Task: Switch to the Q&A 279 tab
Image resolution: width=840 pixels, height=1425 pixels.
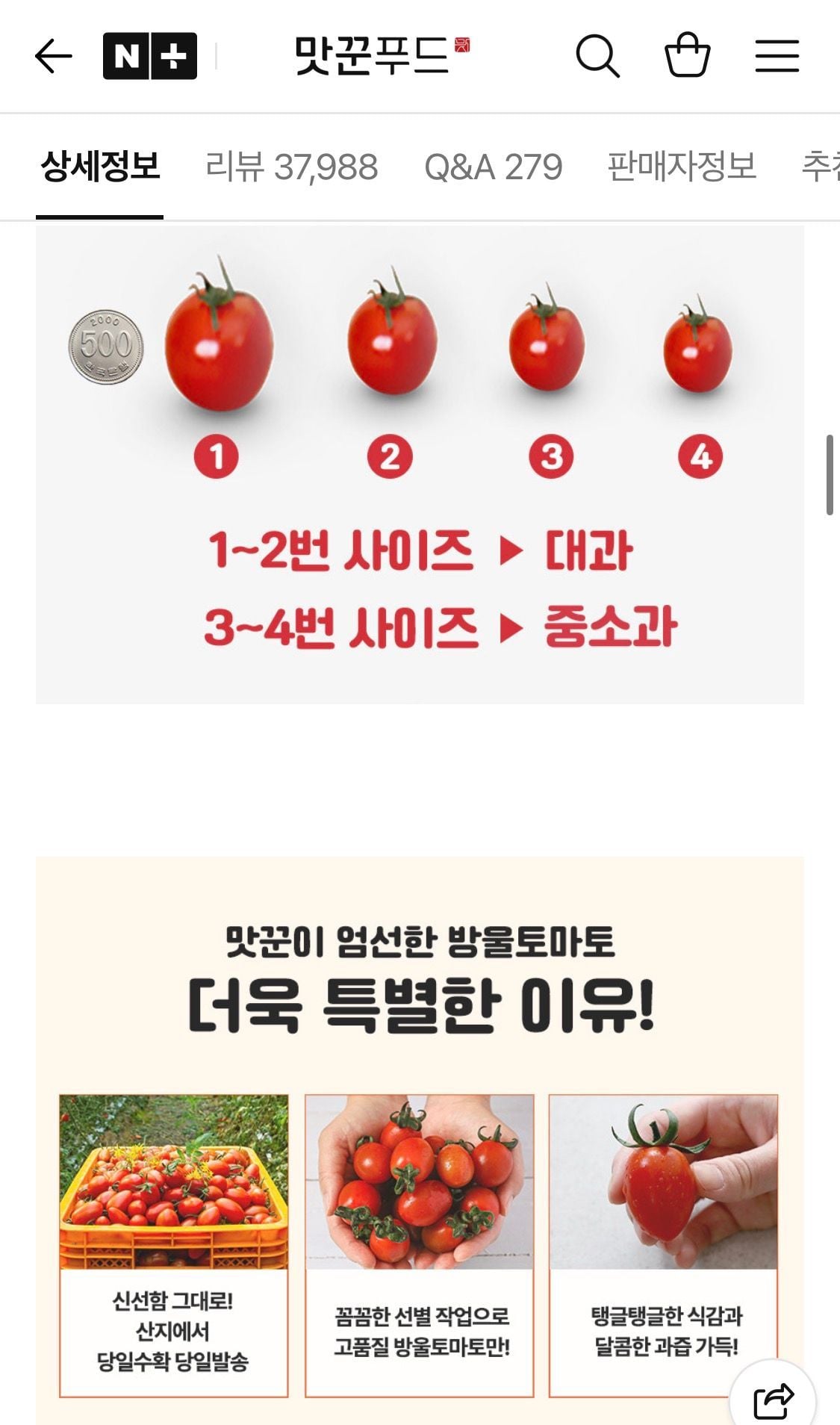Action: (493, 167)
